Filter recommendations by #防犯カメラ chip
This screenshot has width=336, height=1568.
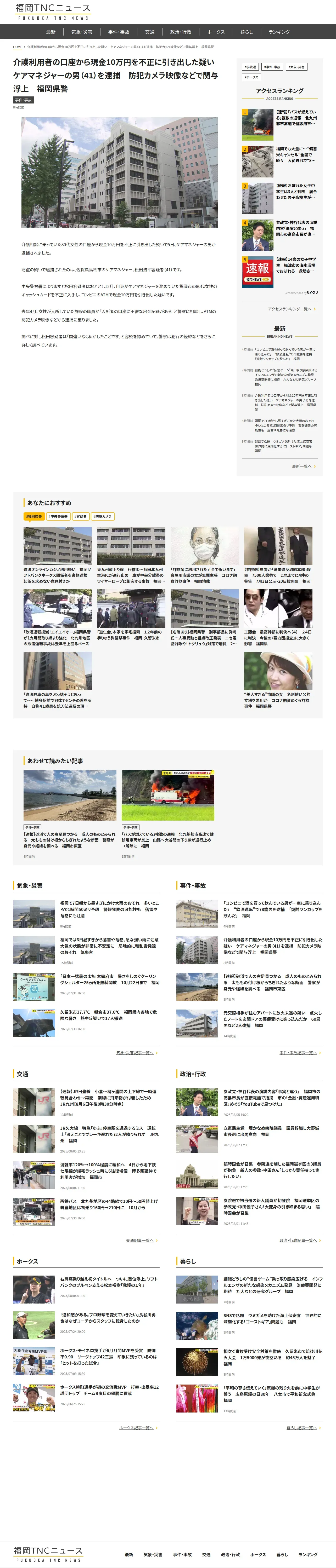(102, 516)
